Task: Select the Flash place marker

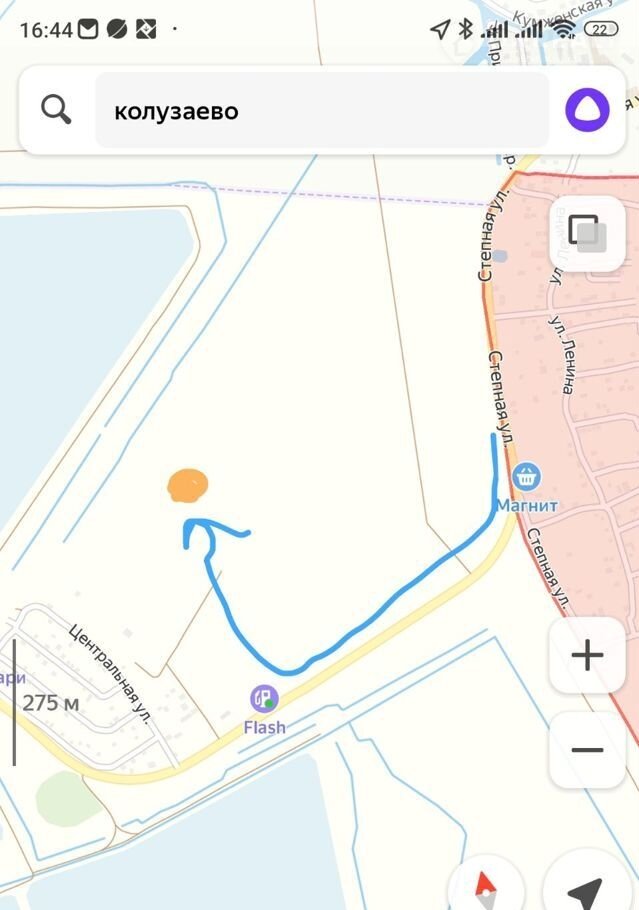Action: (264, 698)
